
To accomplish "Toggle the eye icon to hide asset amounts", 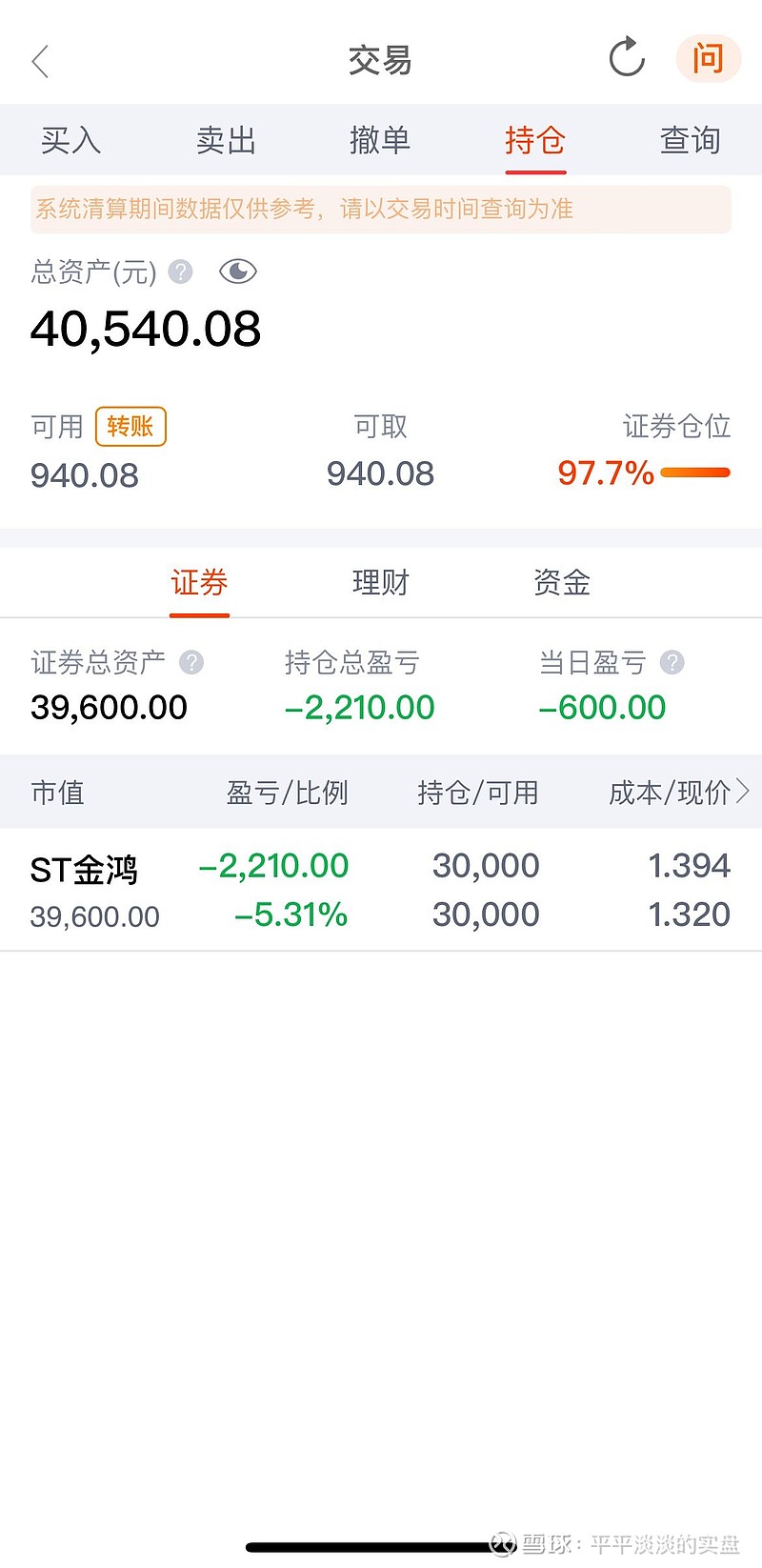I will coord(238,271).
